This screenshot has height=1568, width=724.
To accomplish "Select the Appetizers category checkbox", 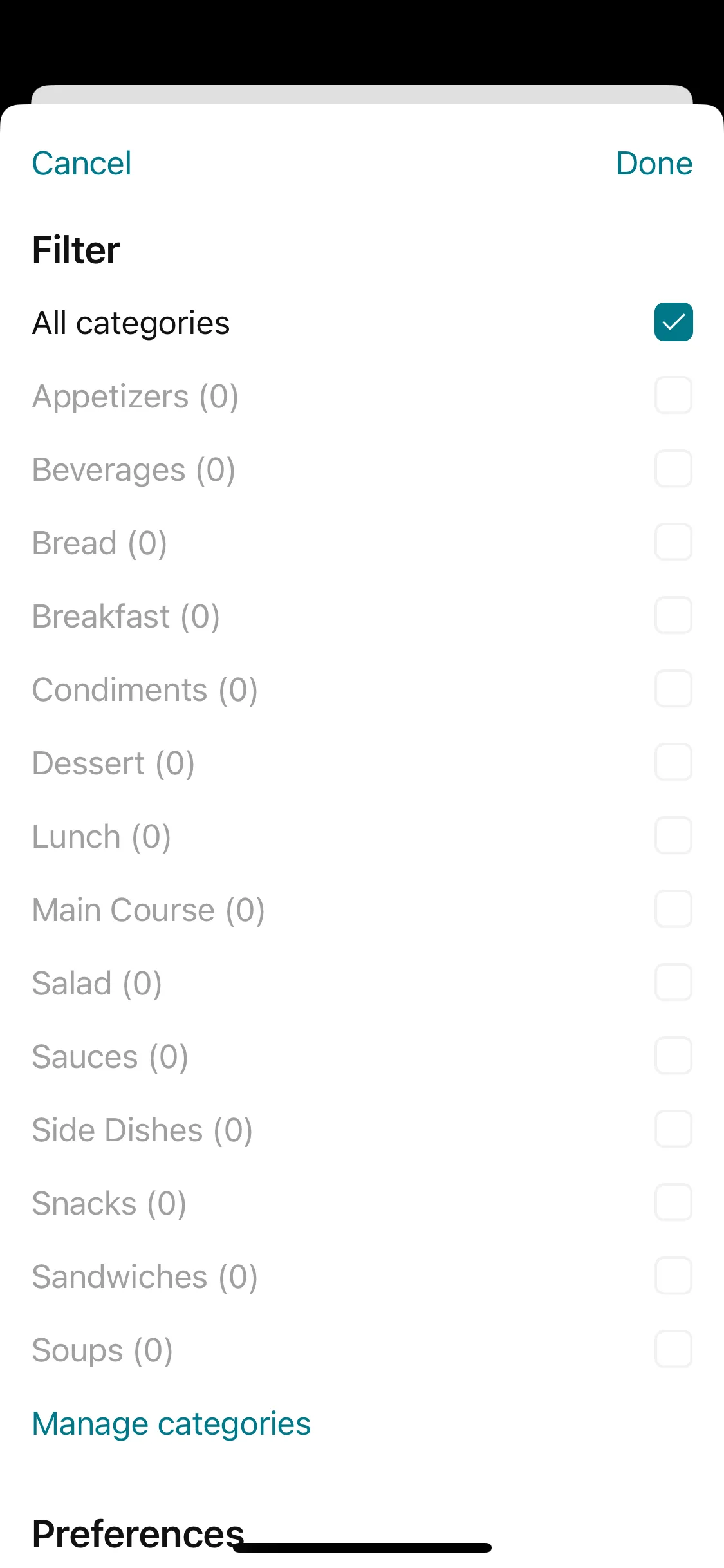I will click(x=673, y=395).
